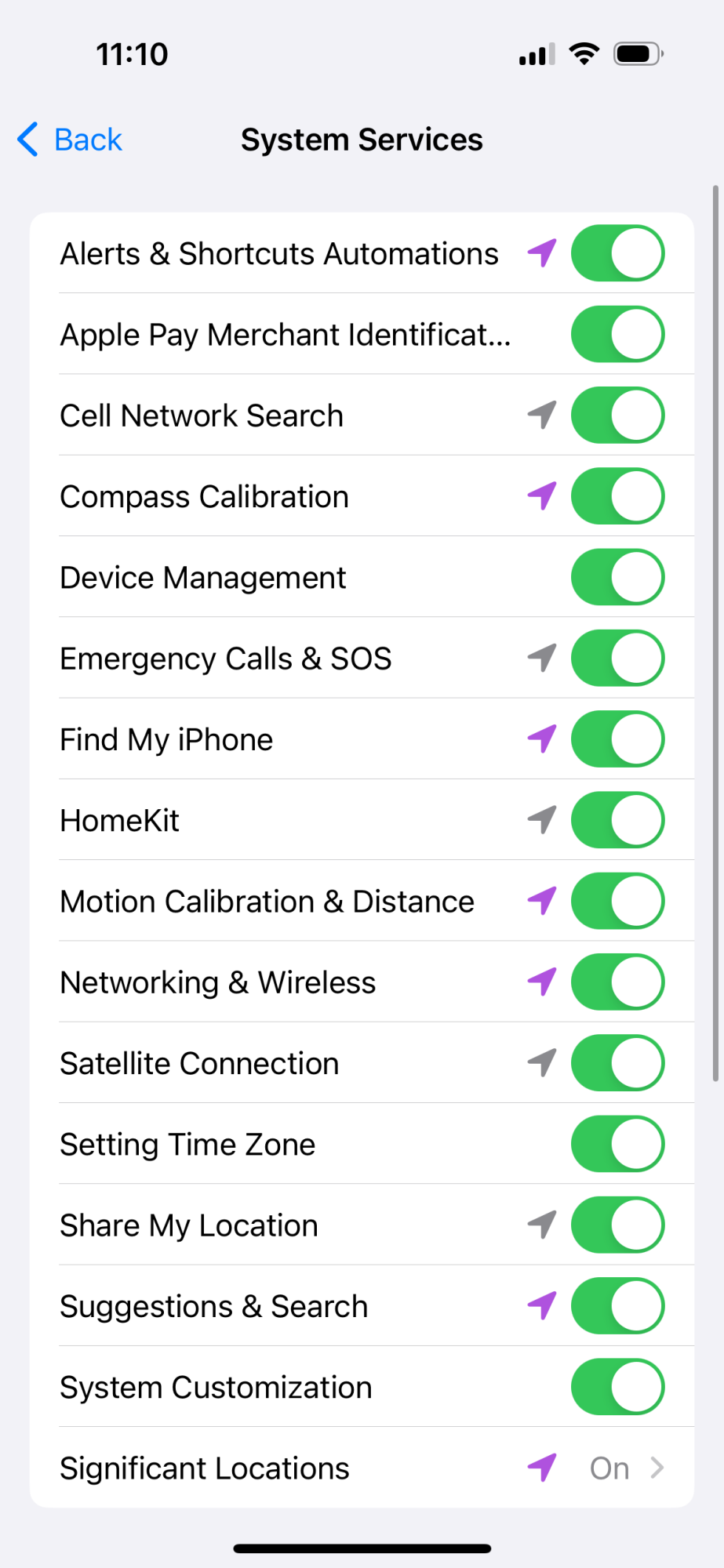This screenshot has width=724, height=1568.
Task: Turn off Emergency Calls & SOS
Action: tap(617, 659)
